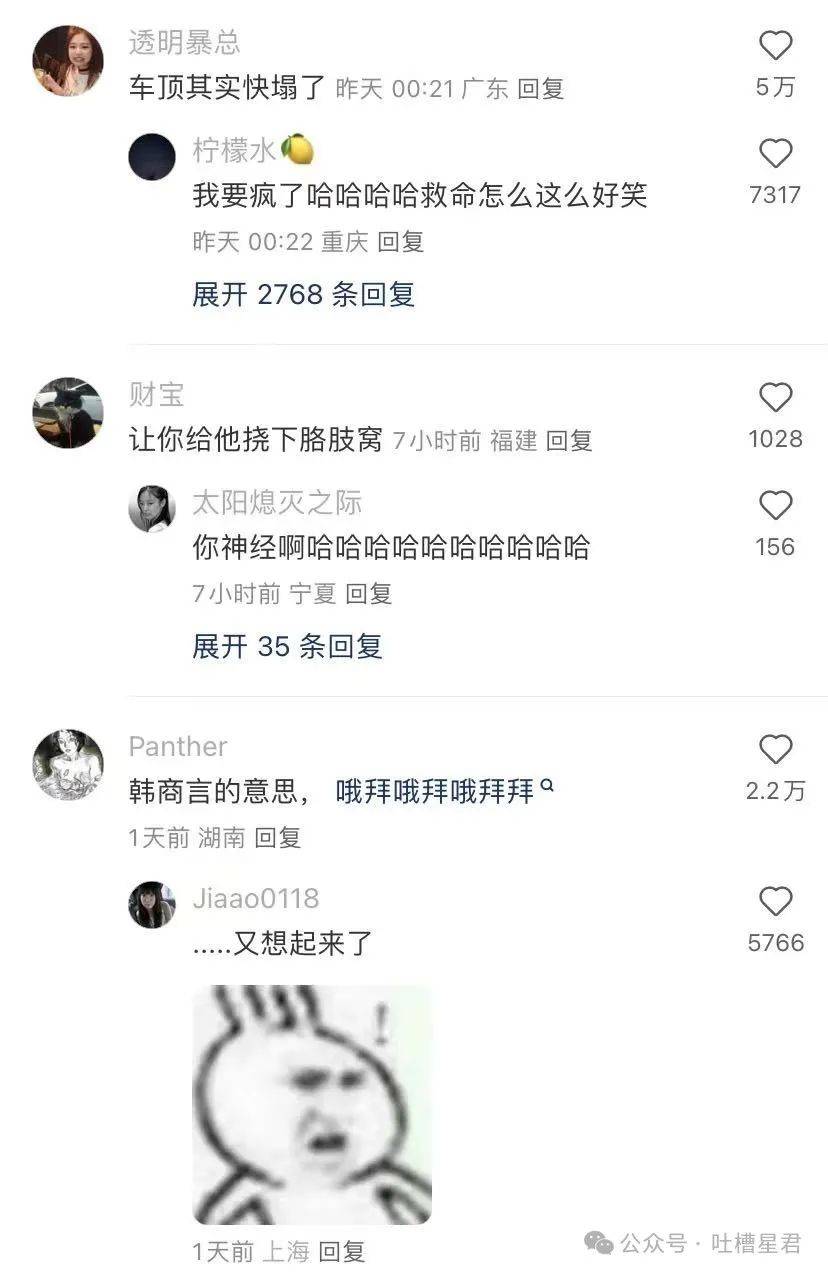
Task: Reply to Jiaao0118's comment
Action: click(342, 1251)
